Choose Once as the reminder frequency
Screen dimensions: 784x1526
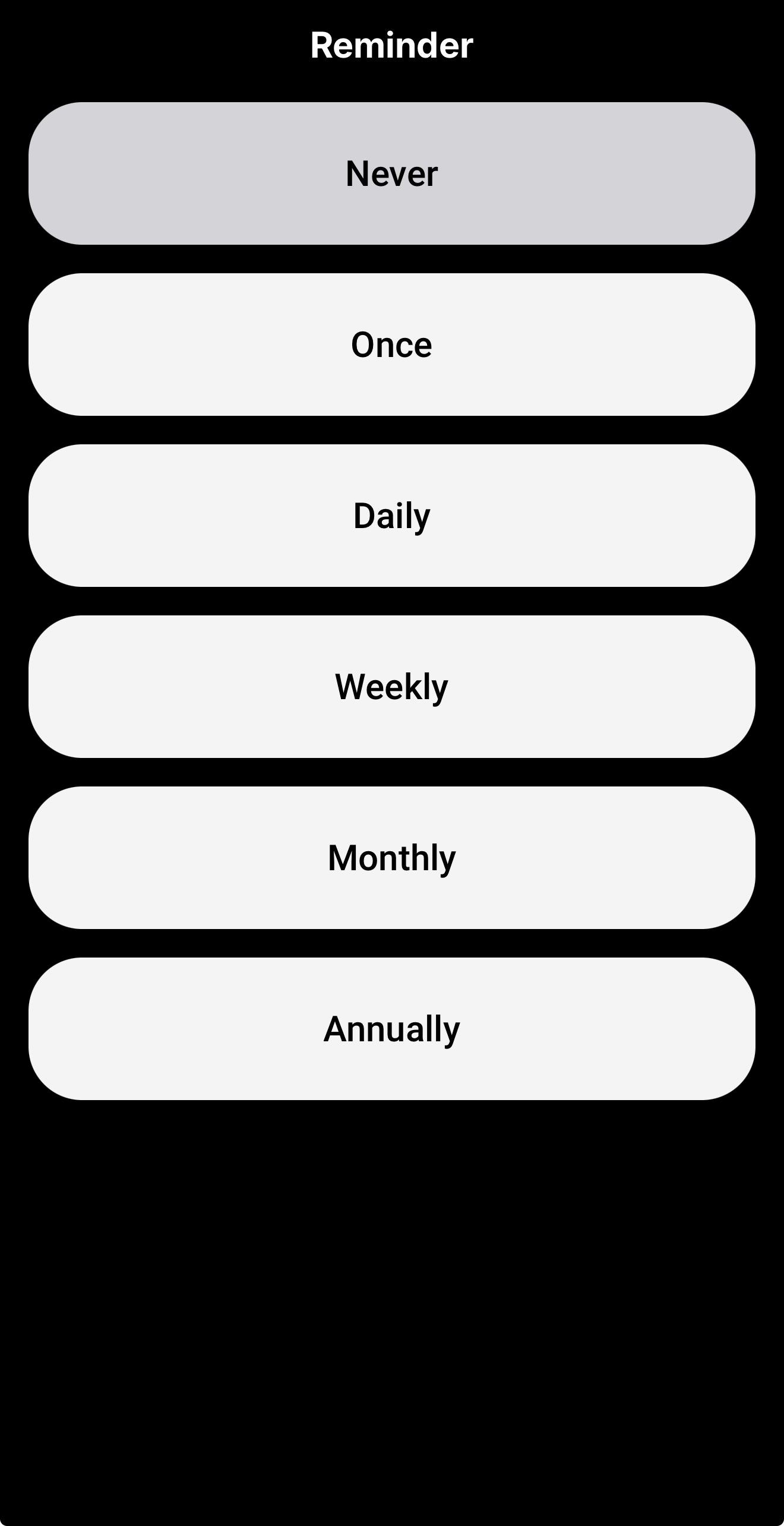click(x=392, y=345)
